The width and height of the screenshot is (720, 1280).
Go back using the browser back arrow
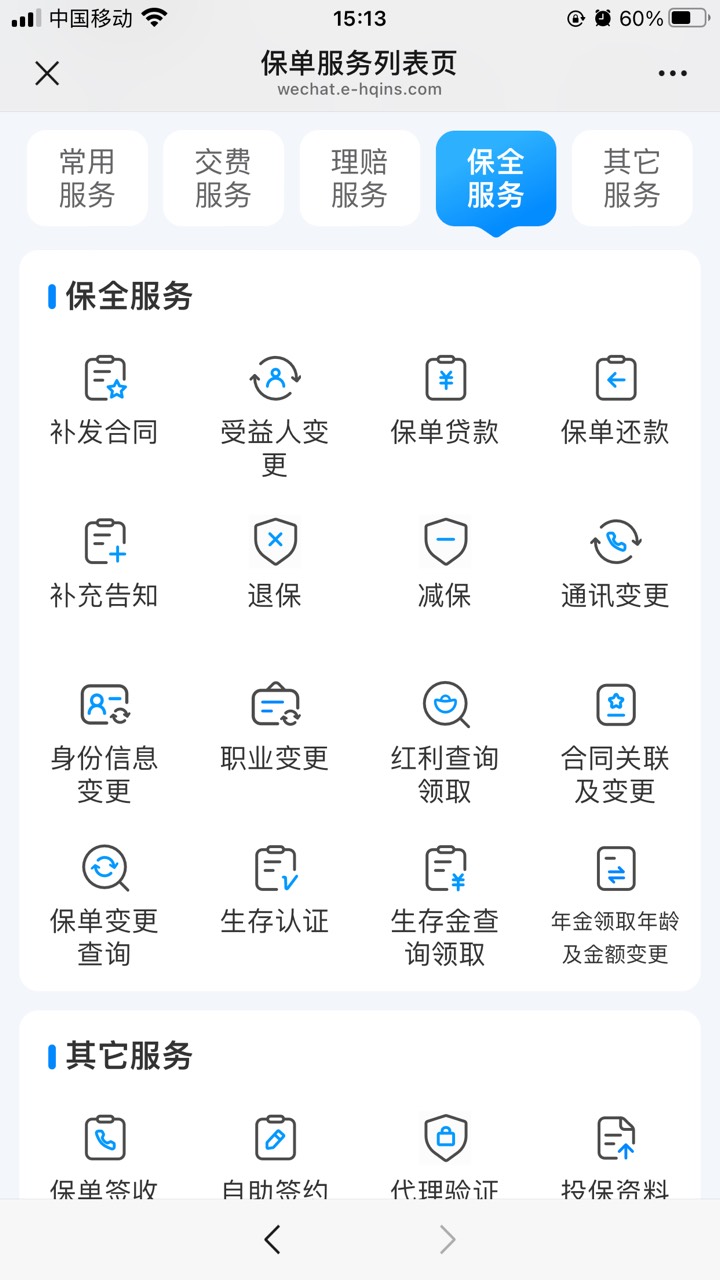coord(272,1240)
